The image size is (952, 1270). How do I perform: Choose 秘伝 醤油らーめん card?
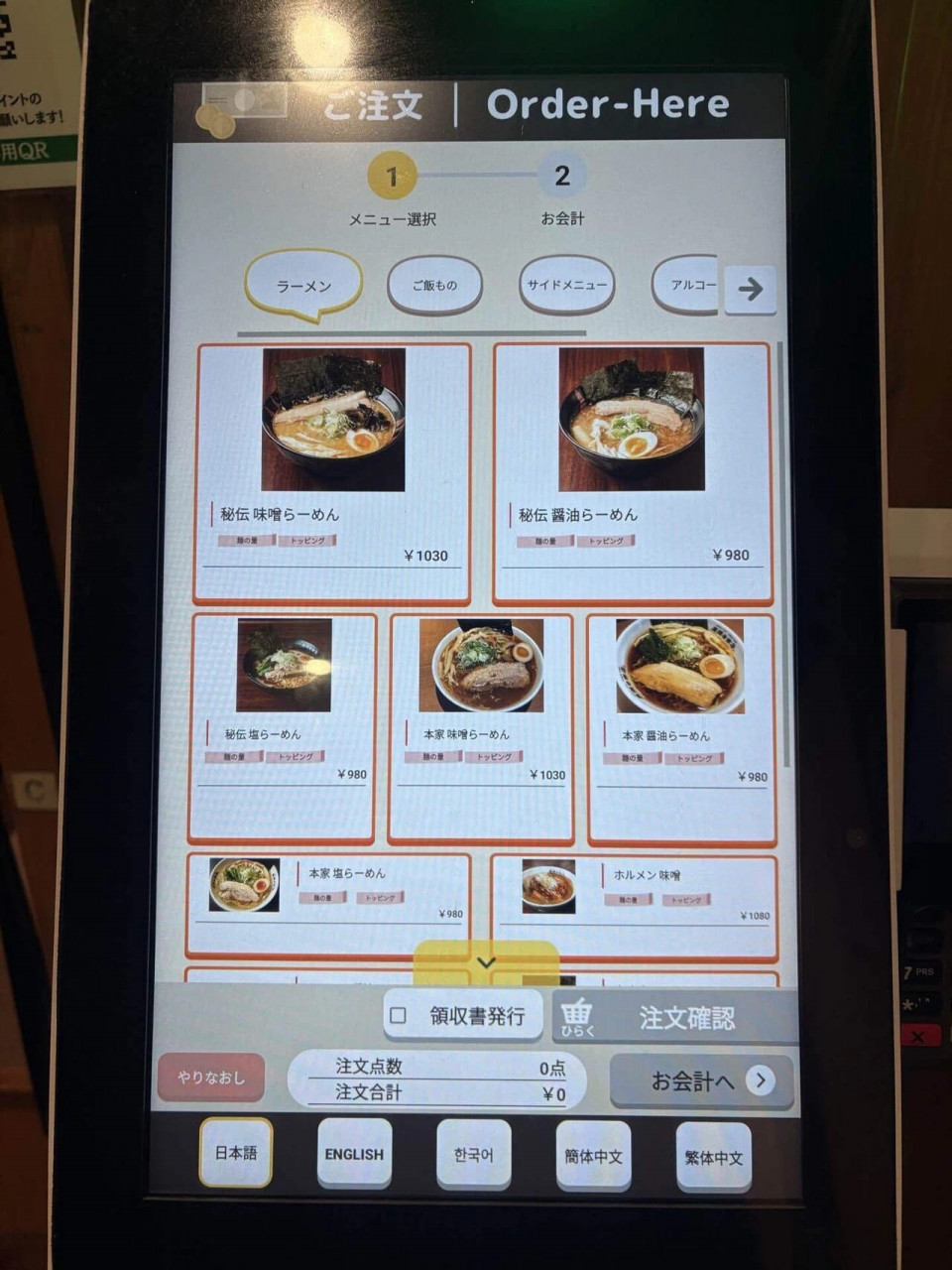click(632, 472)
